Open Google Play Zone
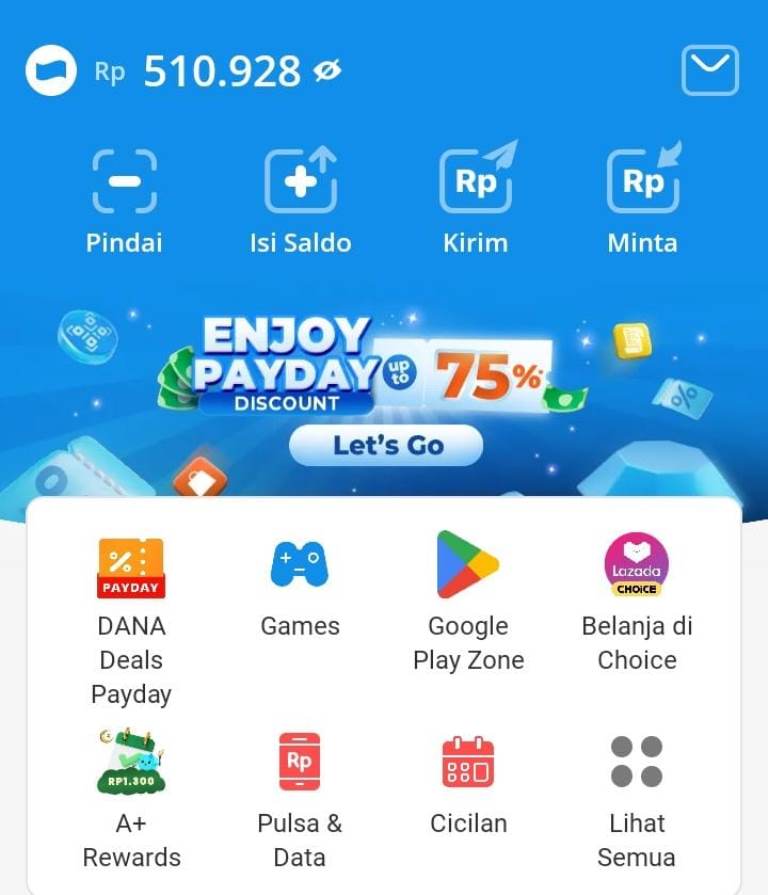Image resolution: width=768 pixels, height=895 pixels. pyautogui.click(x=468, y=565)
